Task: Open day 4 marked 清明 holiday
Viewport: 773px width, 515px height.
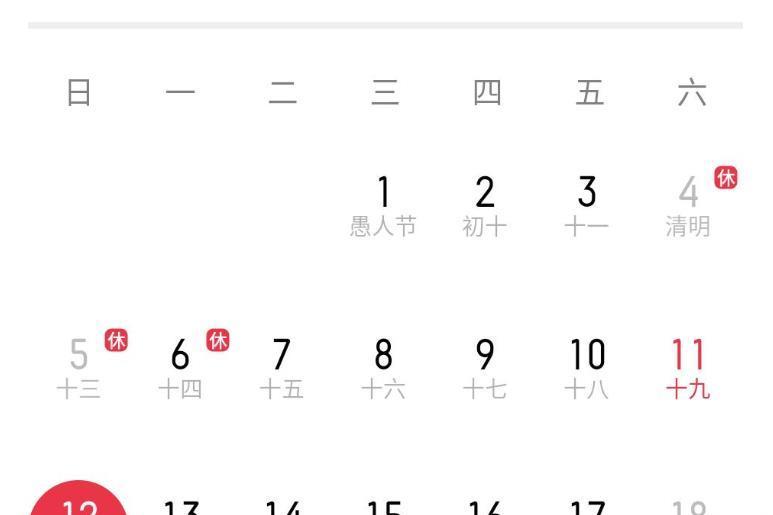Action: [689, 206]
